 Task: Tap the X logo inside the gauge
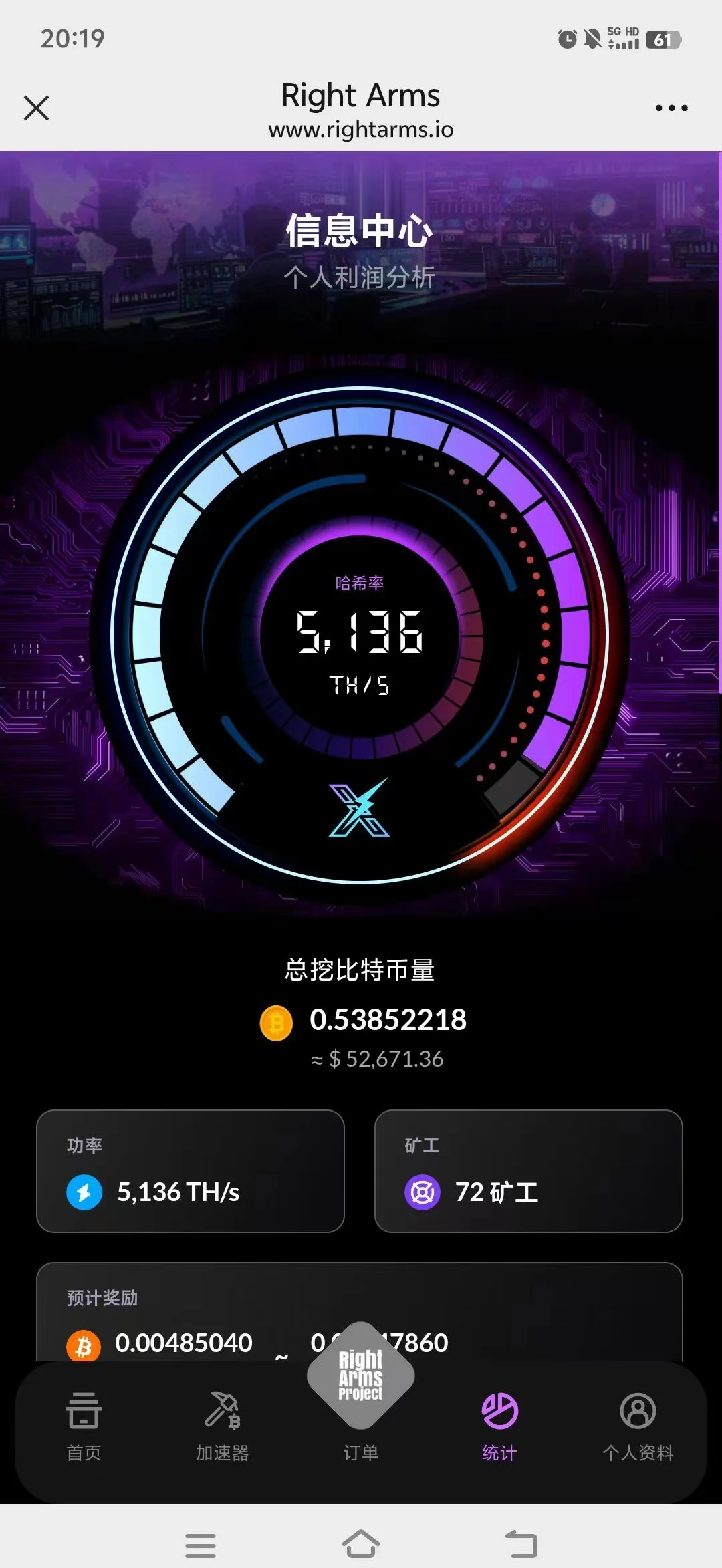point(360,811)
